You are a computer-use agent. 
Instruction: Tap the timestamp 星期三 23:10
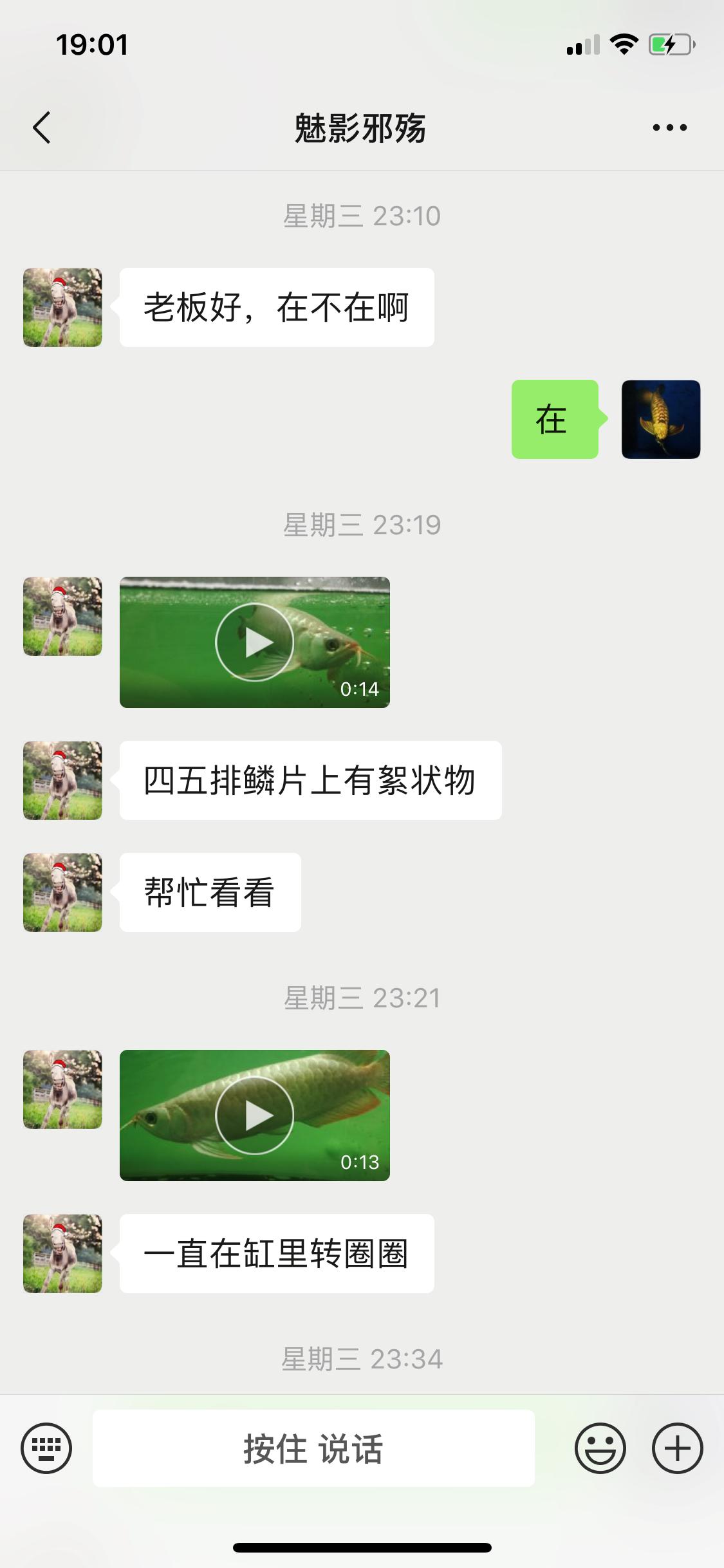point(362,217)
